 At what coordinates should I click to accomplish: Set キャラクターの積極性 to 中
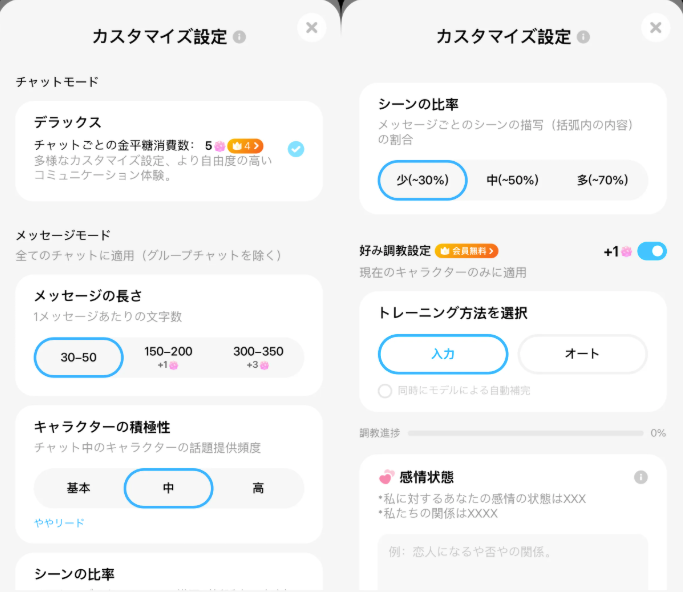[168, 488]
